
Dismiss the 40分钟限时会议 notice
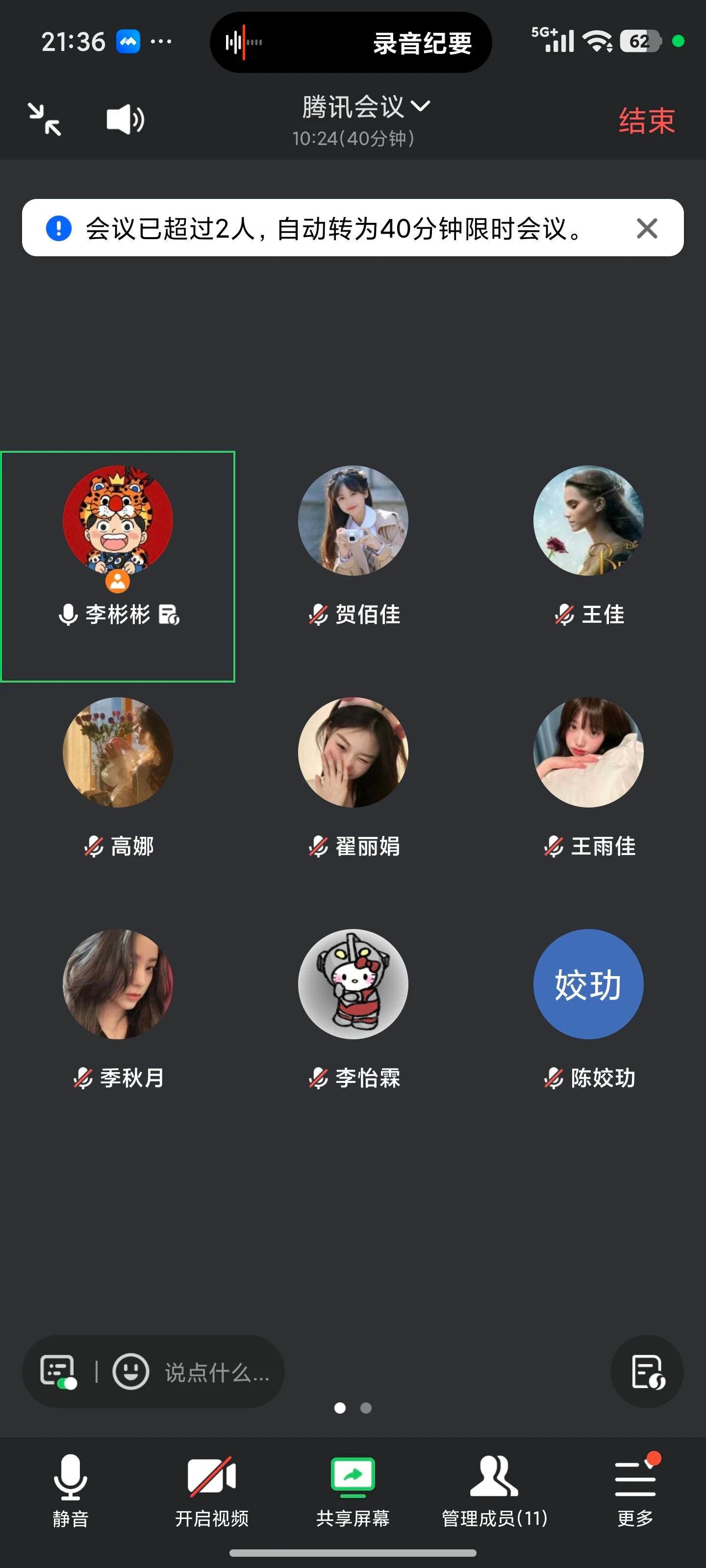pos(646,229)
